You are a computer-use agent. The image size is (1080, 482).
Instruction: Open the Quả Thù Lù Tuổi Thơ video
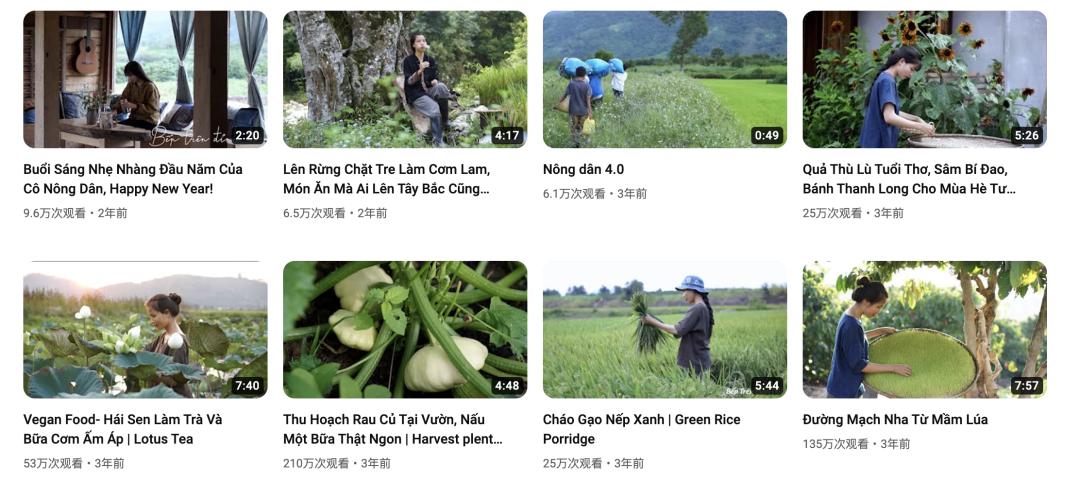click(925, 80)
